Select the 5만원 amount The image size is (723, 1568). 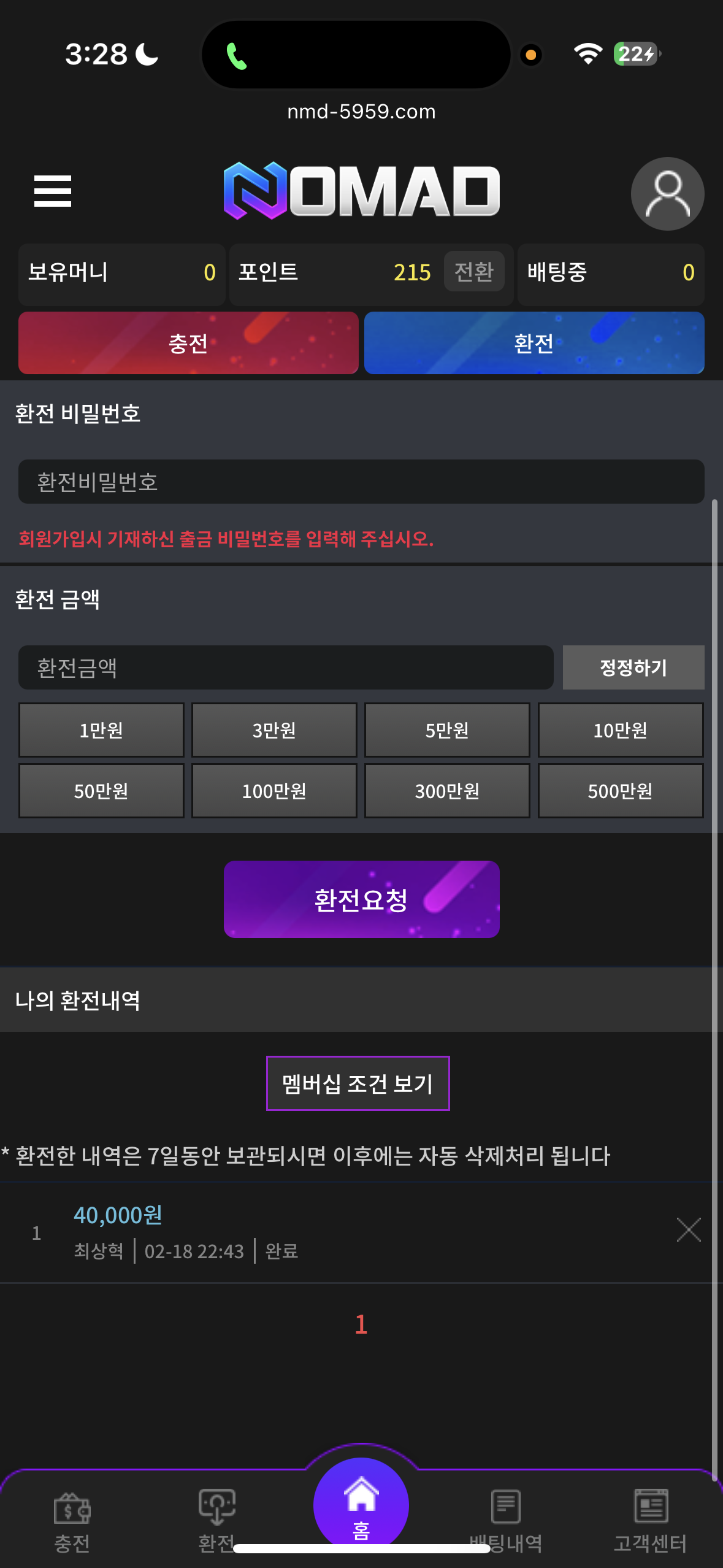click(447, 730)
